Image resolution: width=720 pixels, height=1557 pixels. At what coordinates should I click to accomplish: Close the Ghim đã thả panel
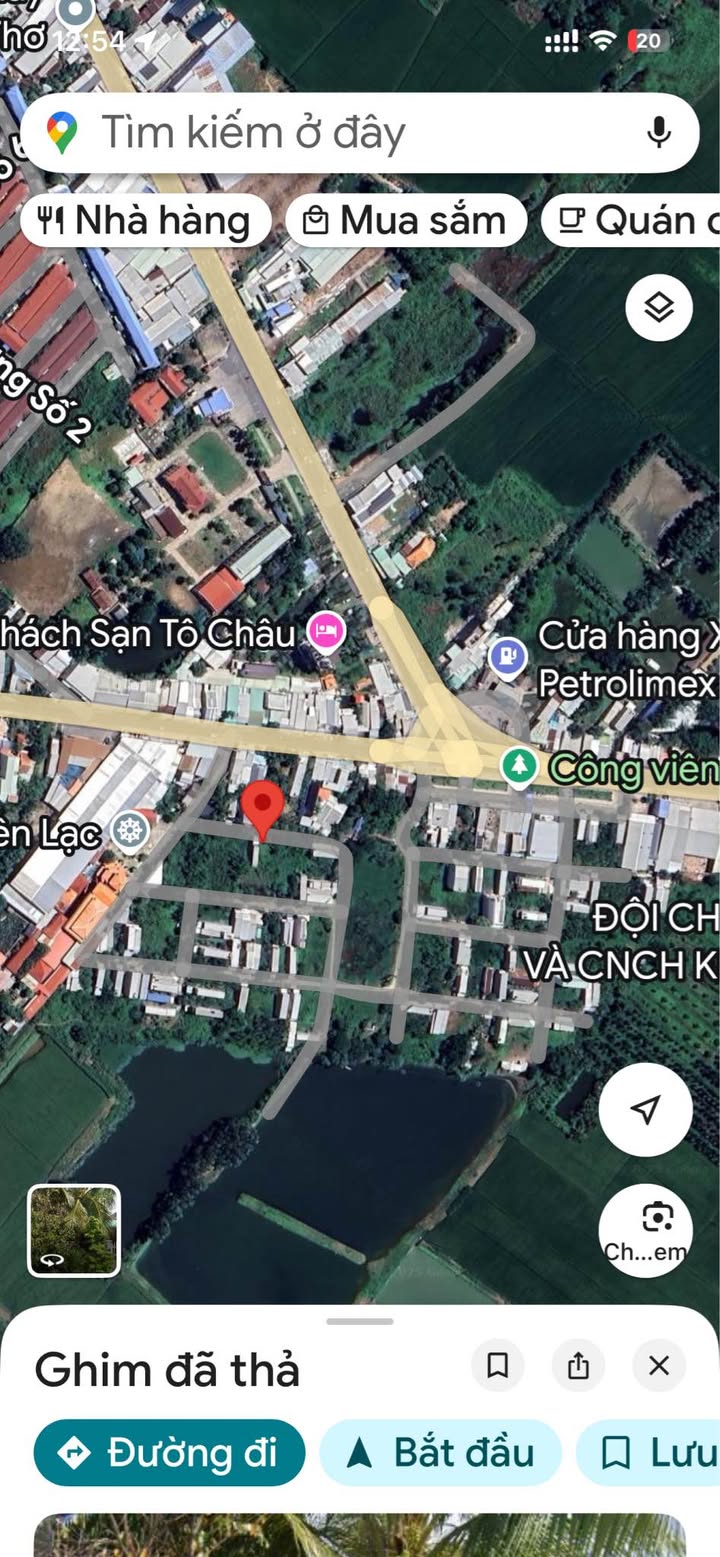659,1366
